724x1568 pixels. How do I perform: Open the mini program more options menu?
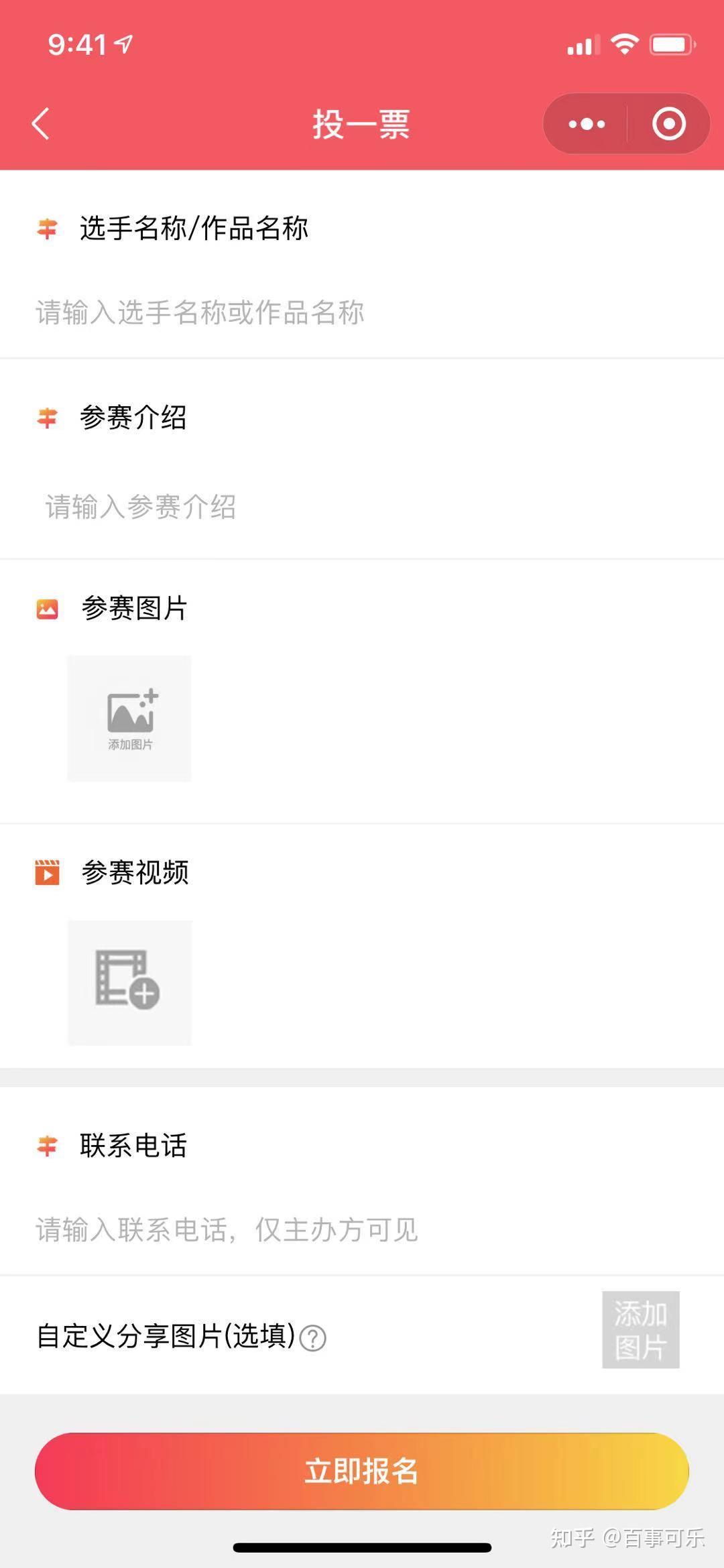click(587, 124)
